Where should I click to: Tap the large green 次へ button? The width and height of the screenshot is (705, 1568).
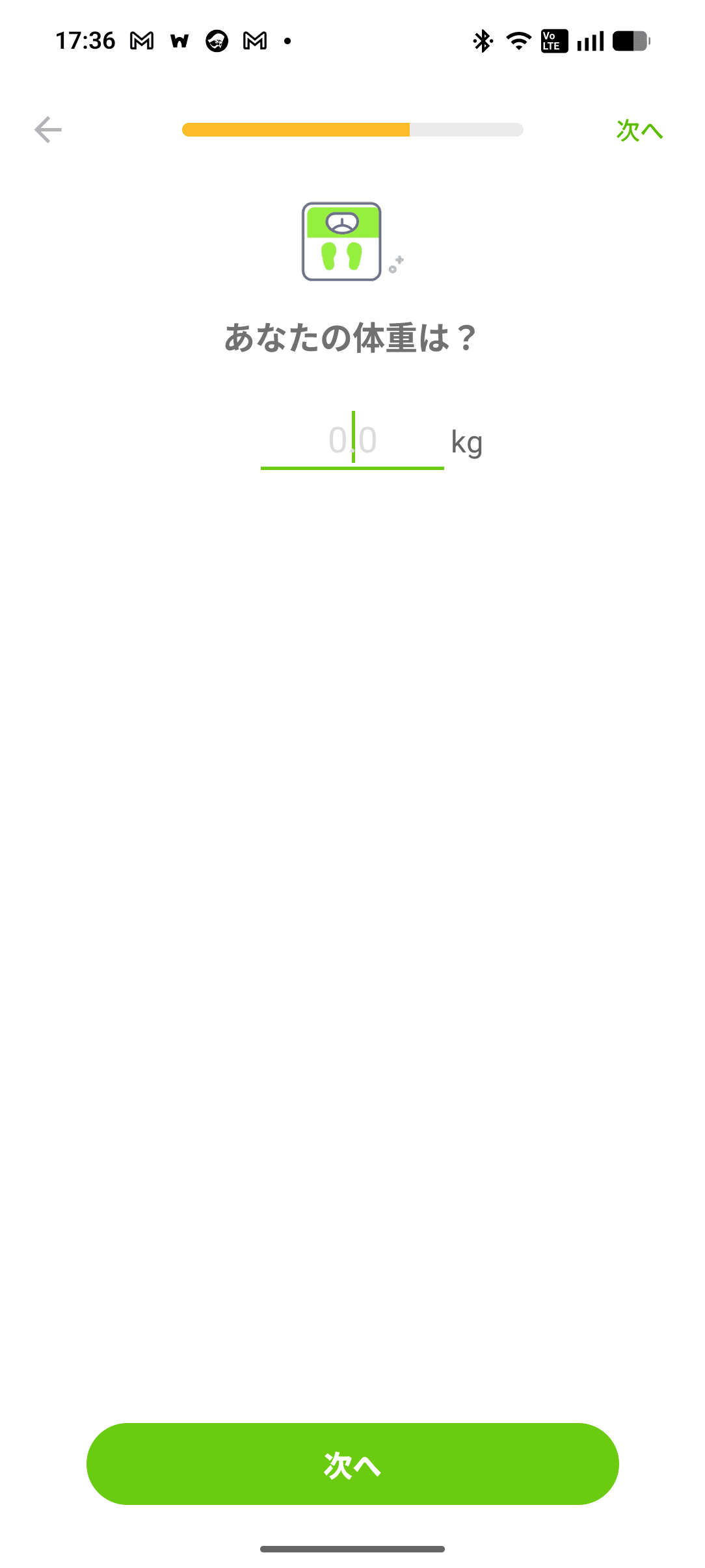point(352,1464)
